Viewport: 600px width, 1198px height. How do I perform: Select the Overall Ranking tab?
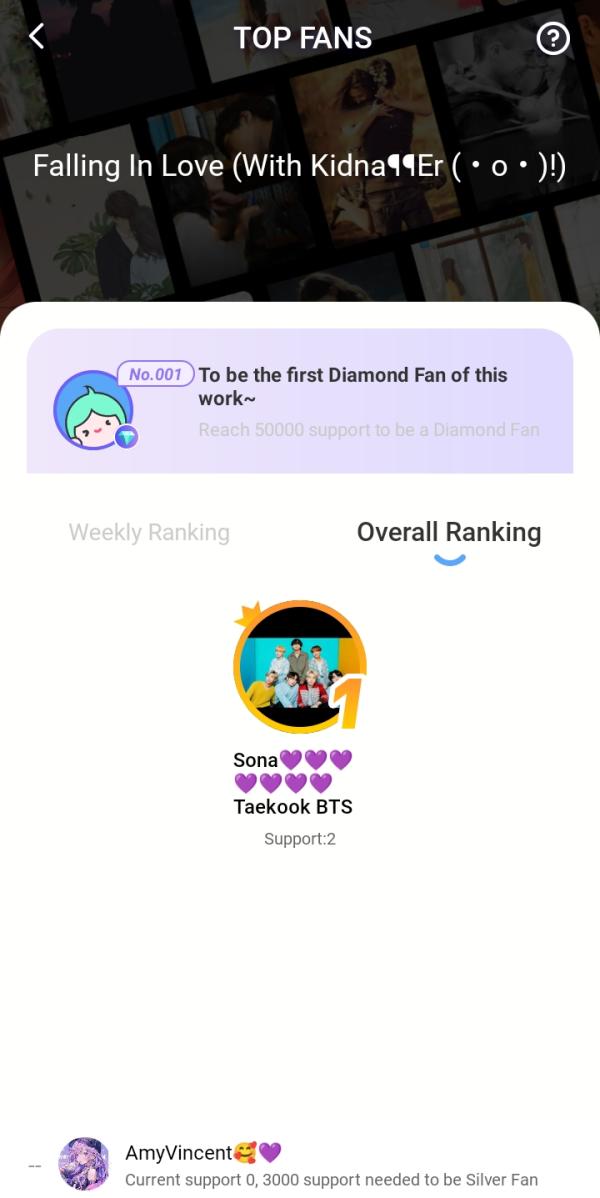[449, 532]
